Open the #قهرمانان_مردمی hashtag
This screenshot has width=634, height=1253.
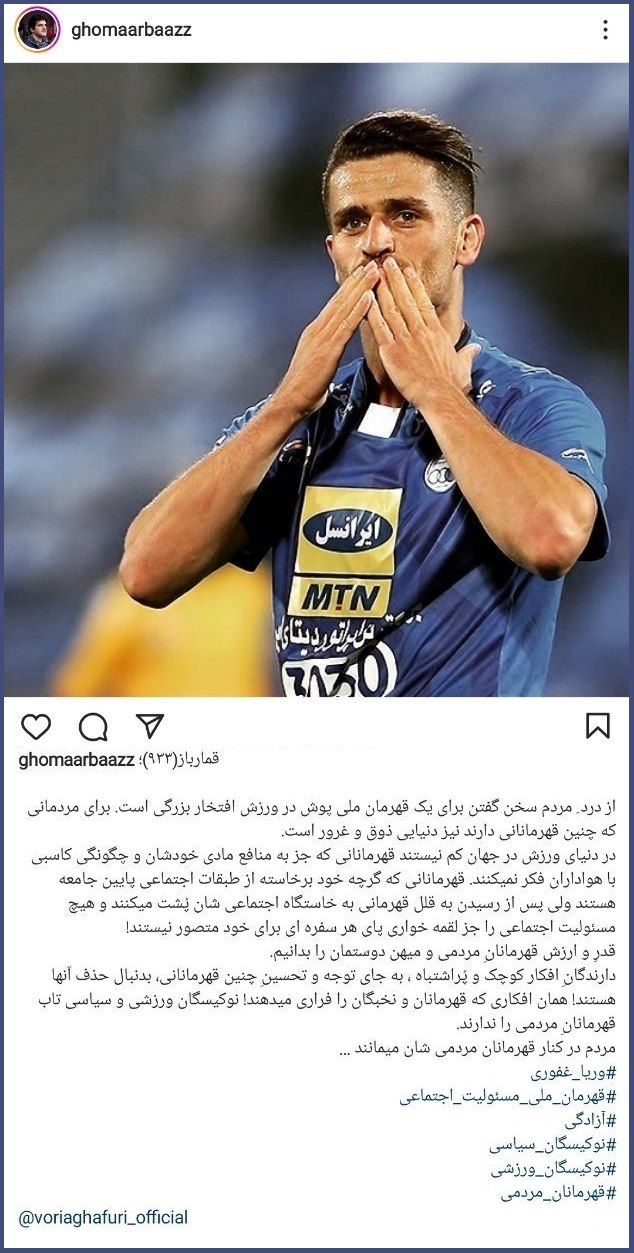(559, 1192)
